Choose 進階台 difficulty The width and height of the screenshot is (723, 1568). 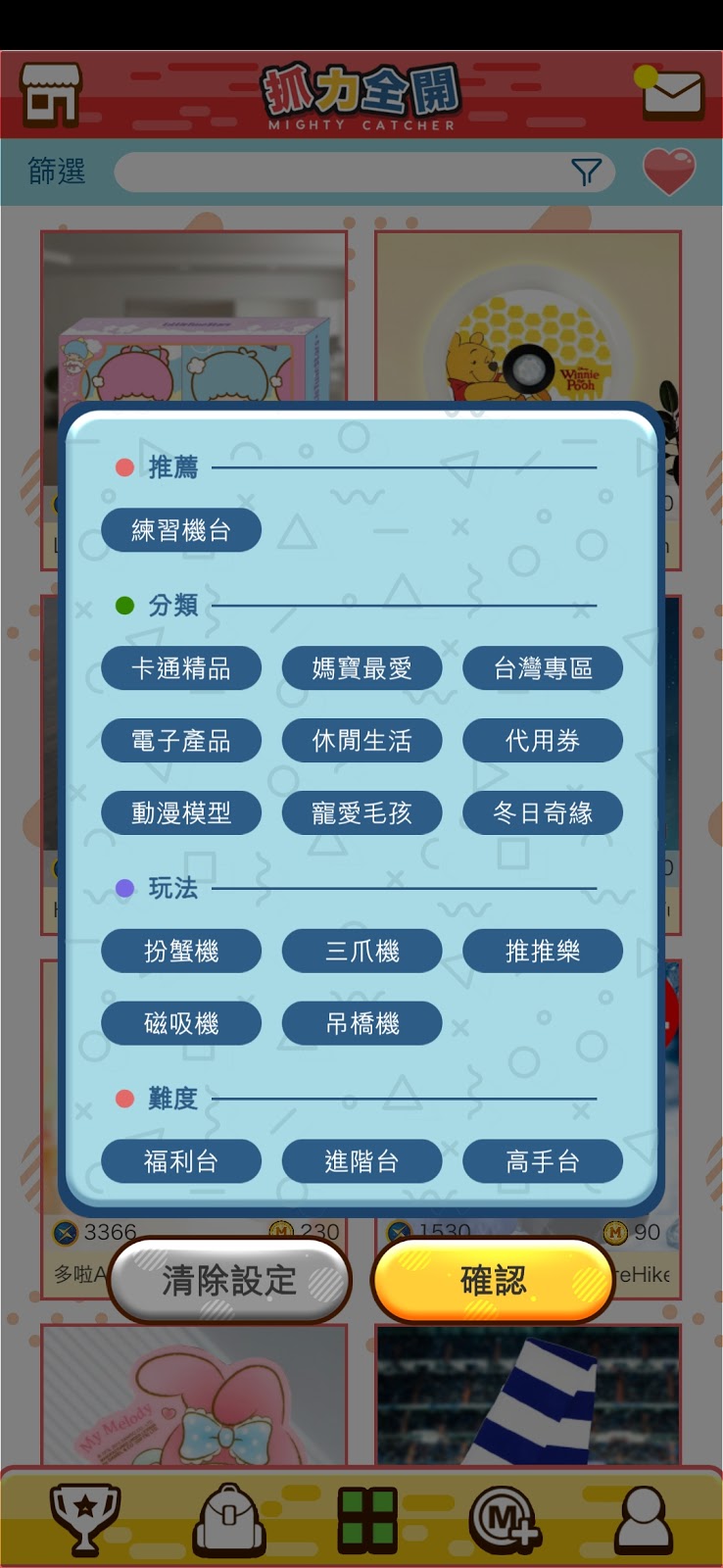(x=361, y=1161)
